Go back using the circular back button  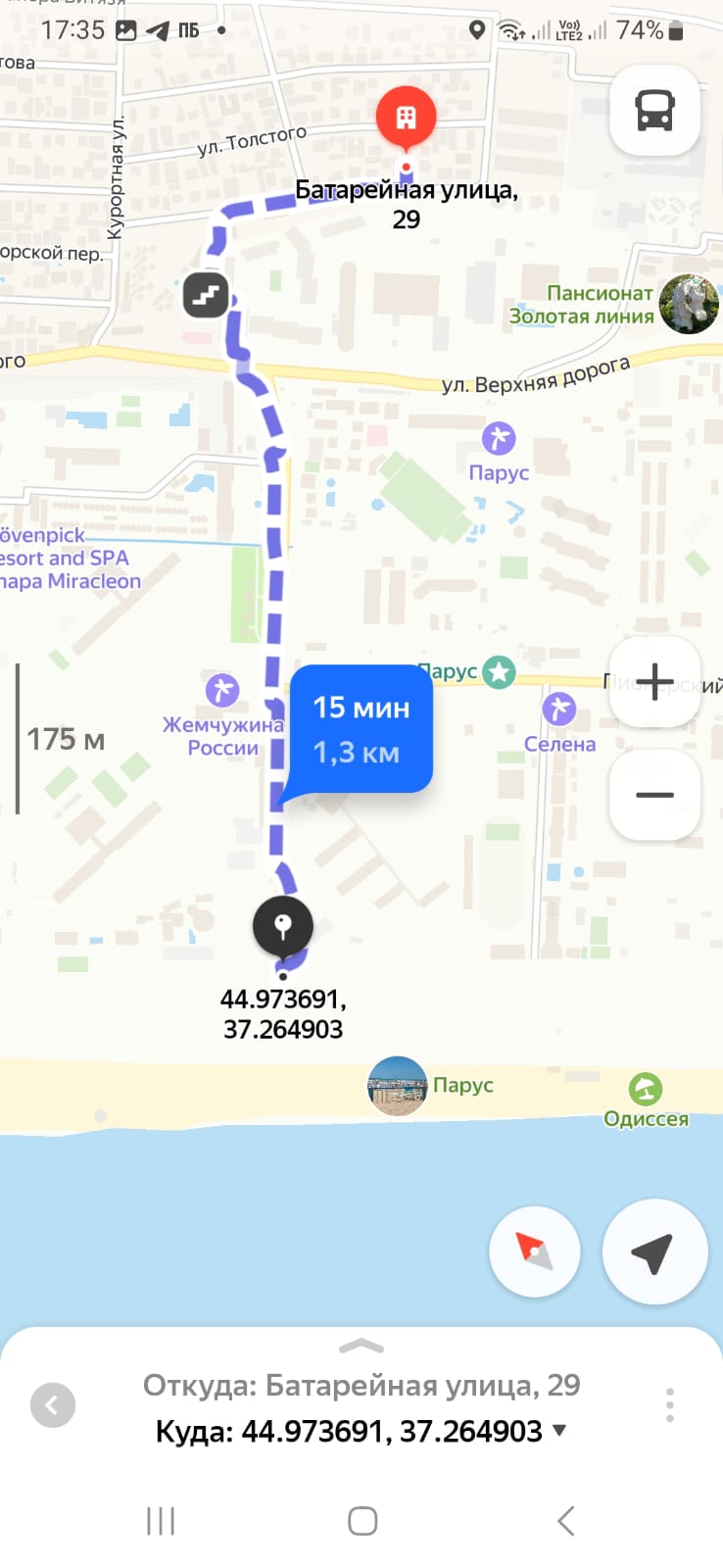coord(53,1404)
